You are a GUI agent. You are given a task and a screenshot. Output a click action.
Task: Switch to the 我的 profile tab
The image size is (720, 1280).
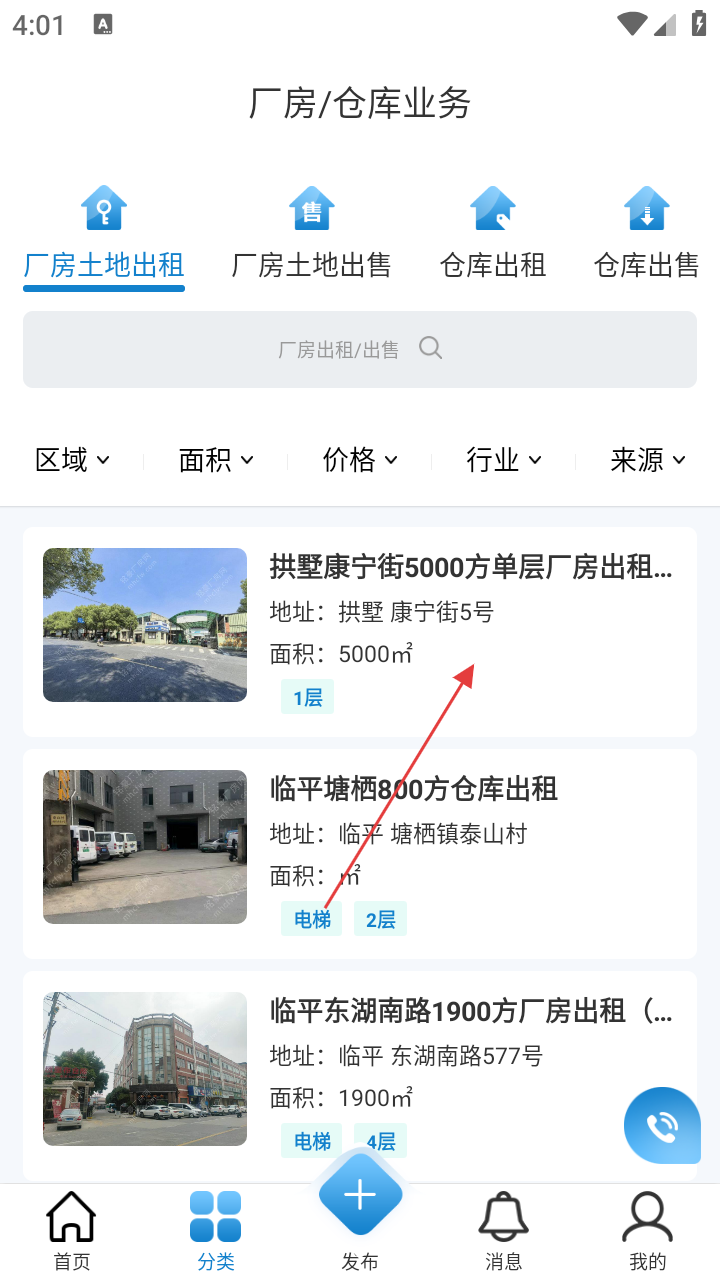pos(648,1230)
